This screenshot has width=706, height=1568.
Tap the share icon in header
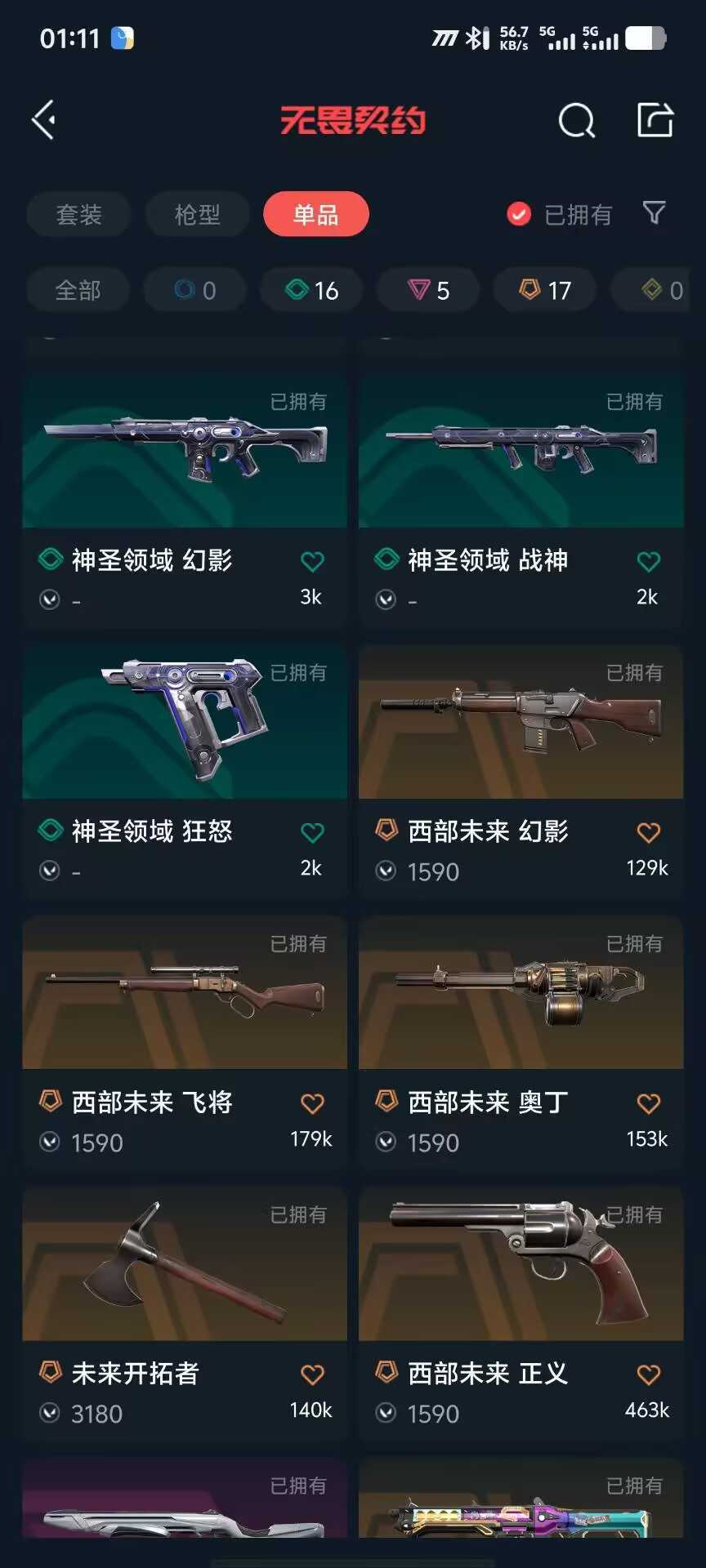click(655, 120)
